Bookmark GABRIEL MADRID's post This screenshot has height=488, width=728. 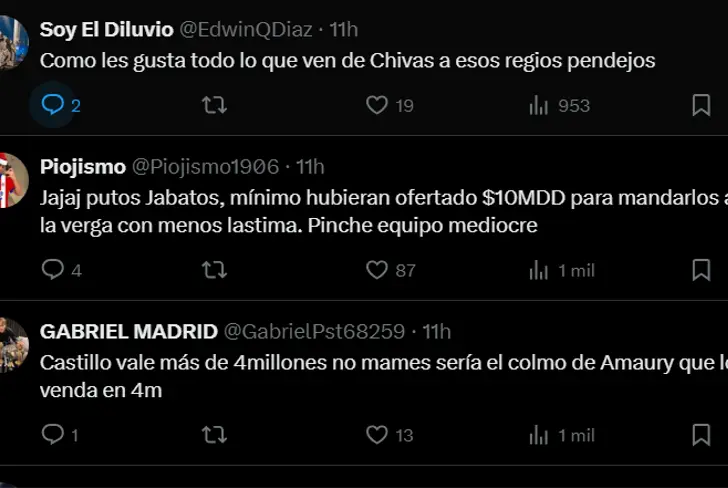[701, 435]
